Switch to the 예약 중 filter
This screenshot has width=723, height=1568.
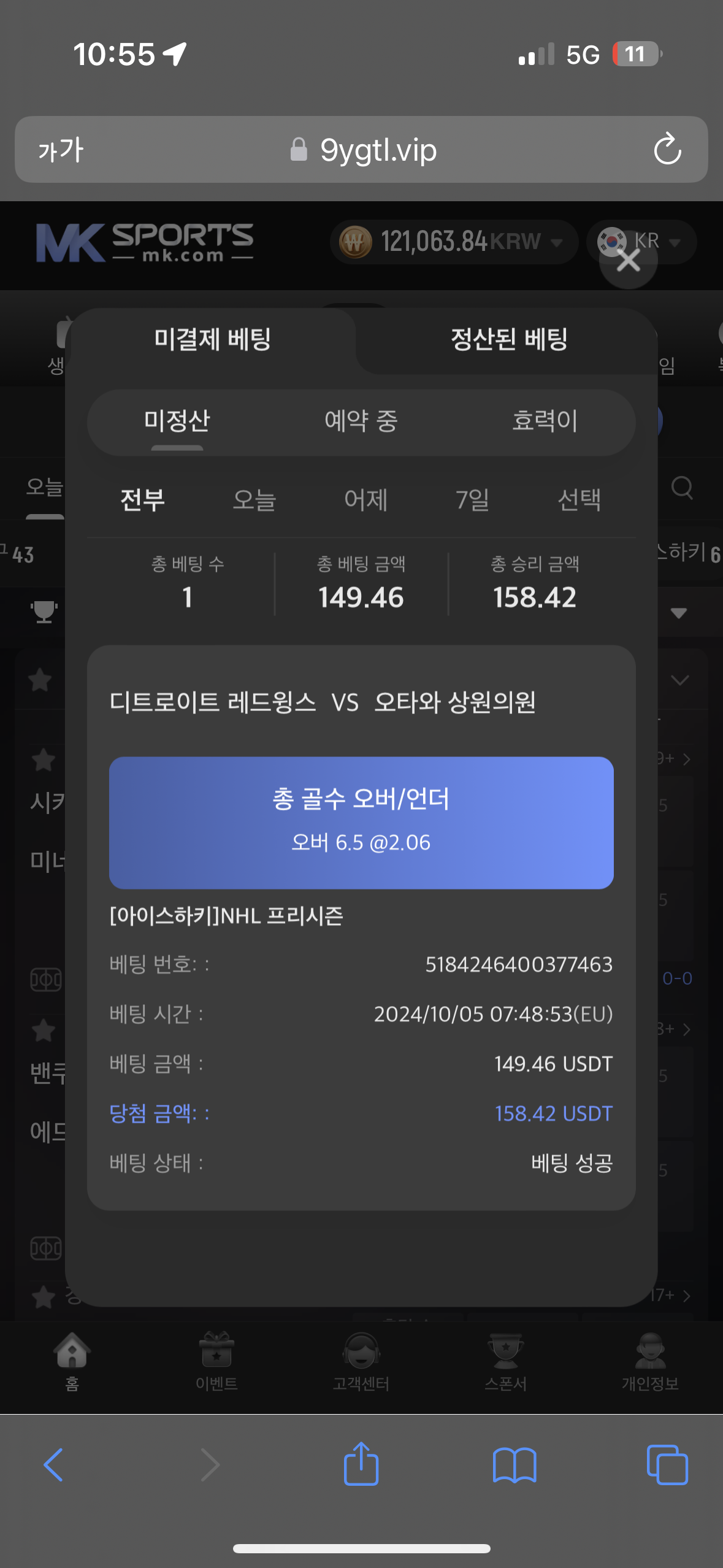[361, 421]
